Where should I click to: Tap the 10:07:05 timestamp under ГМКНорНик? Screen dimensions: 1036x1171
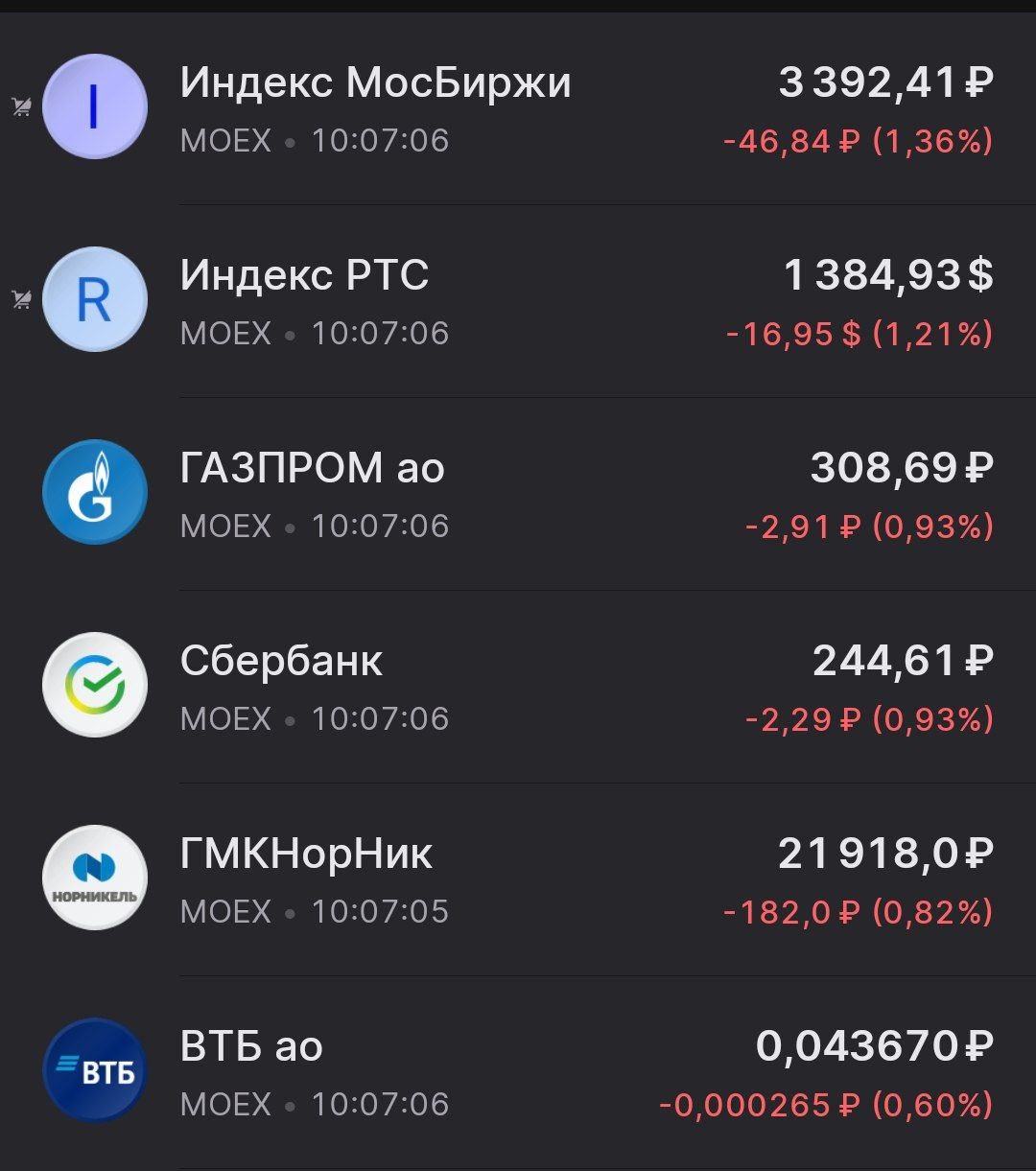click(380, 911)
